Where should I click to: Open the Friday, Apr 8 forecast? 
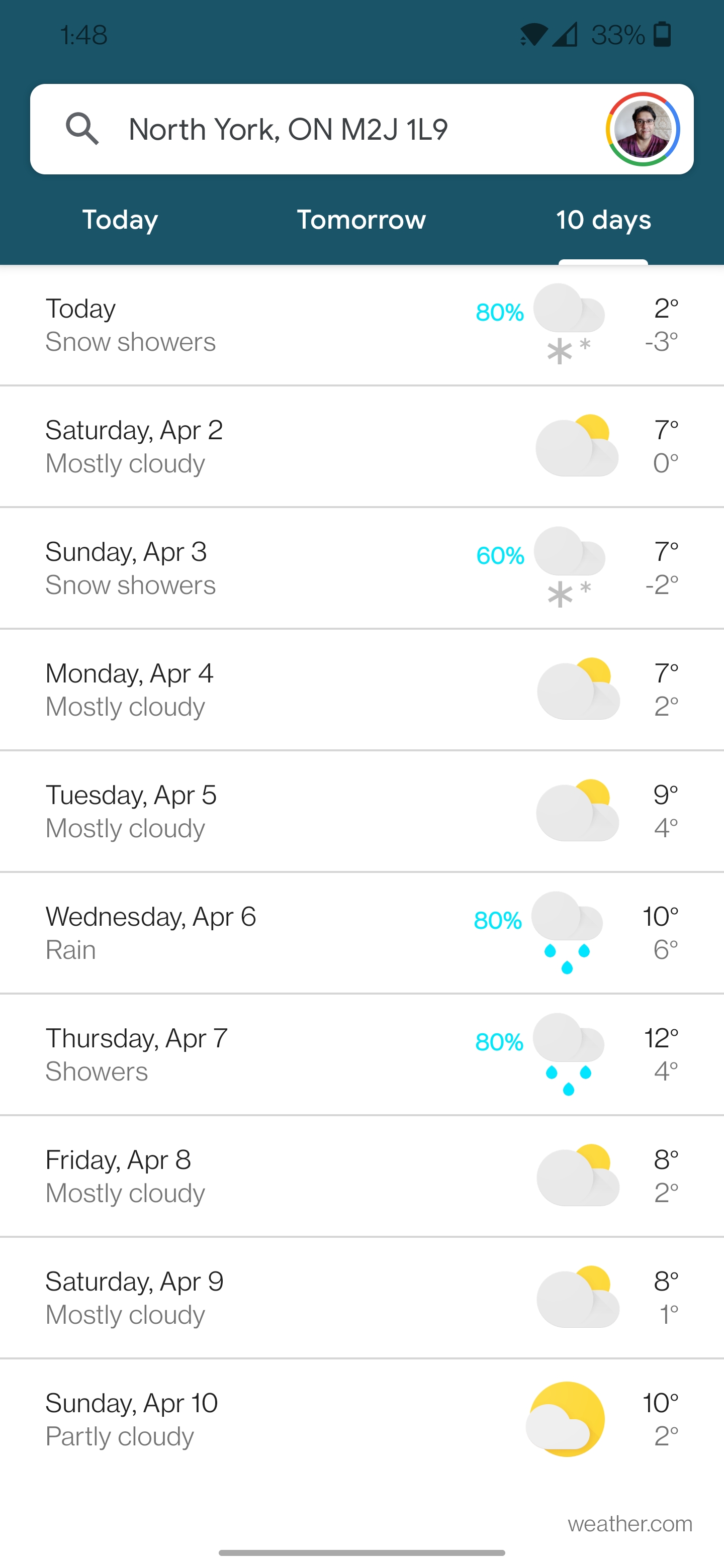click(x=361, y=1177)
